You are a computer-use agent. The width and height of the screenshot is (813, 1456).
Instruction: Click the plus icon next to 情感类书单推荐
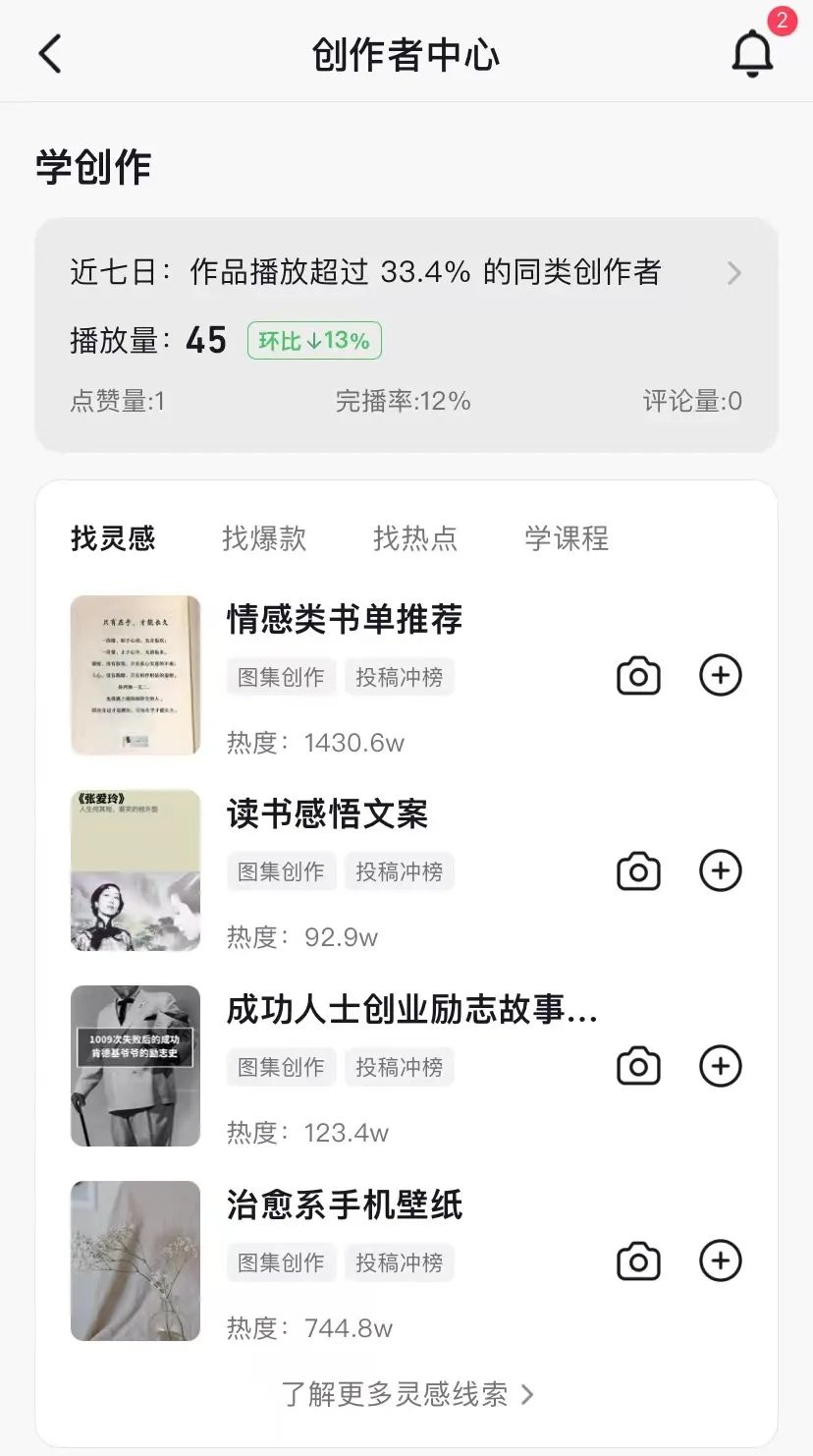point(721,676)
